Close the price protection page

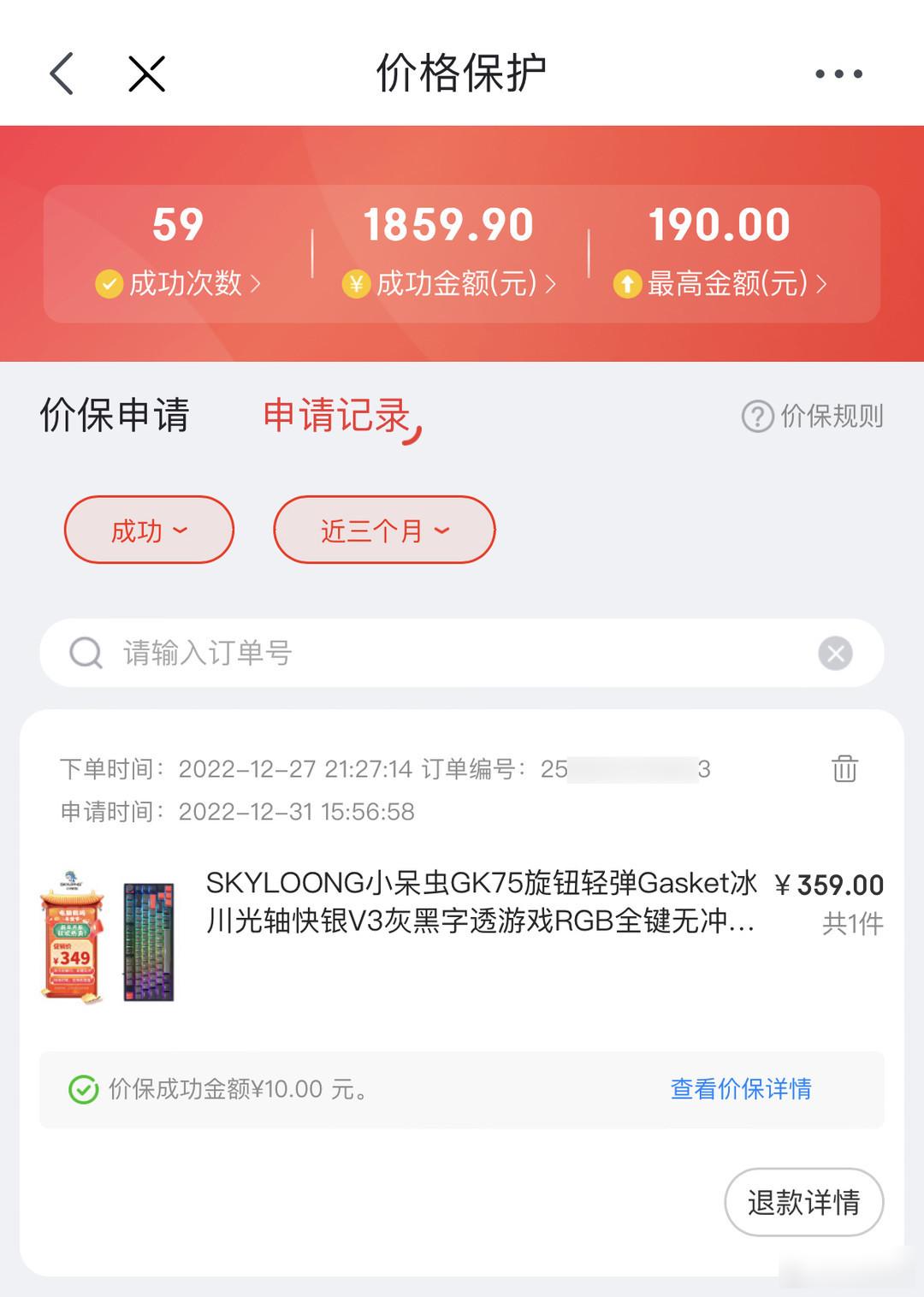[x=146, y=74]
